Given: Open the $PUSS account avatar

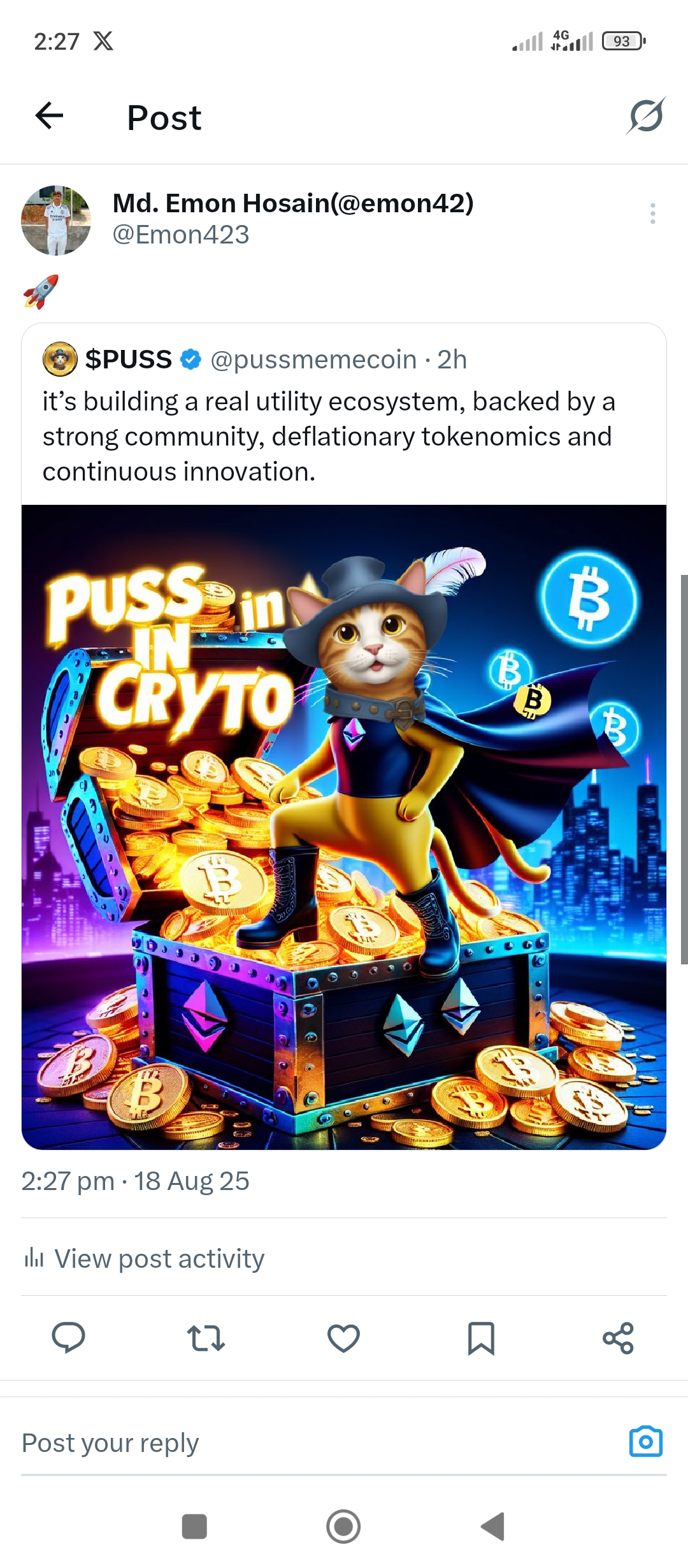Looking at the screenshot, I should click(60, 359).
